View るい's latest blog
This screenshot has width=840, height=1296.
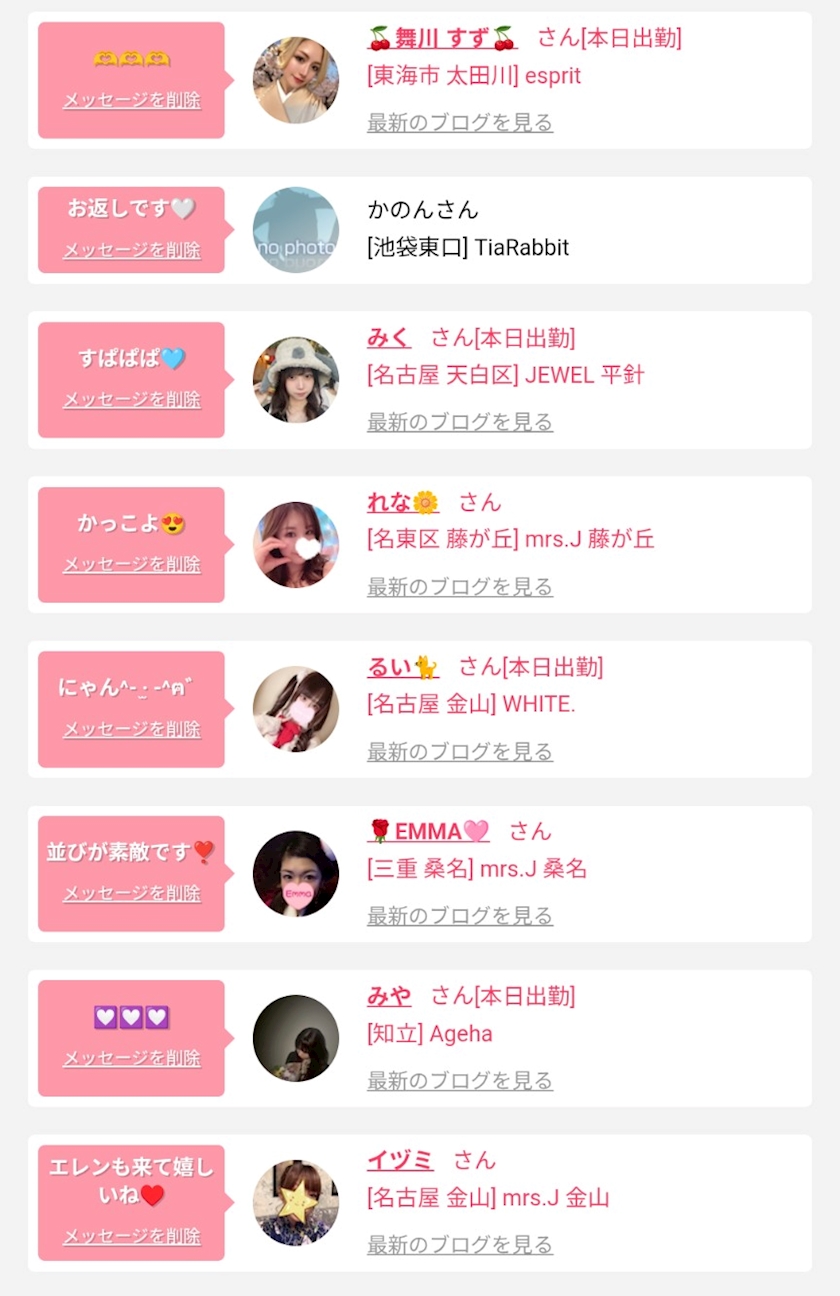point(459,751)
